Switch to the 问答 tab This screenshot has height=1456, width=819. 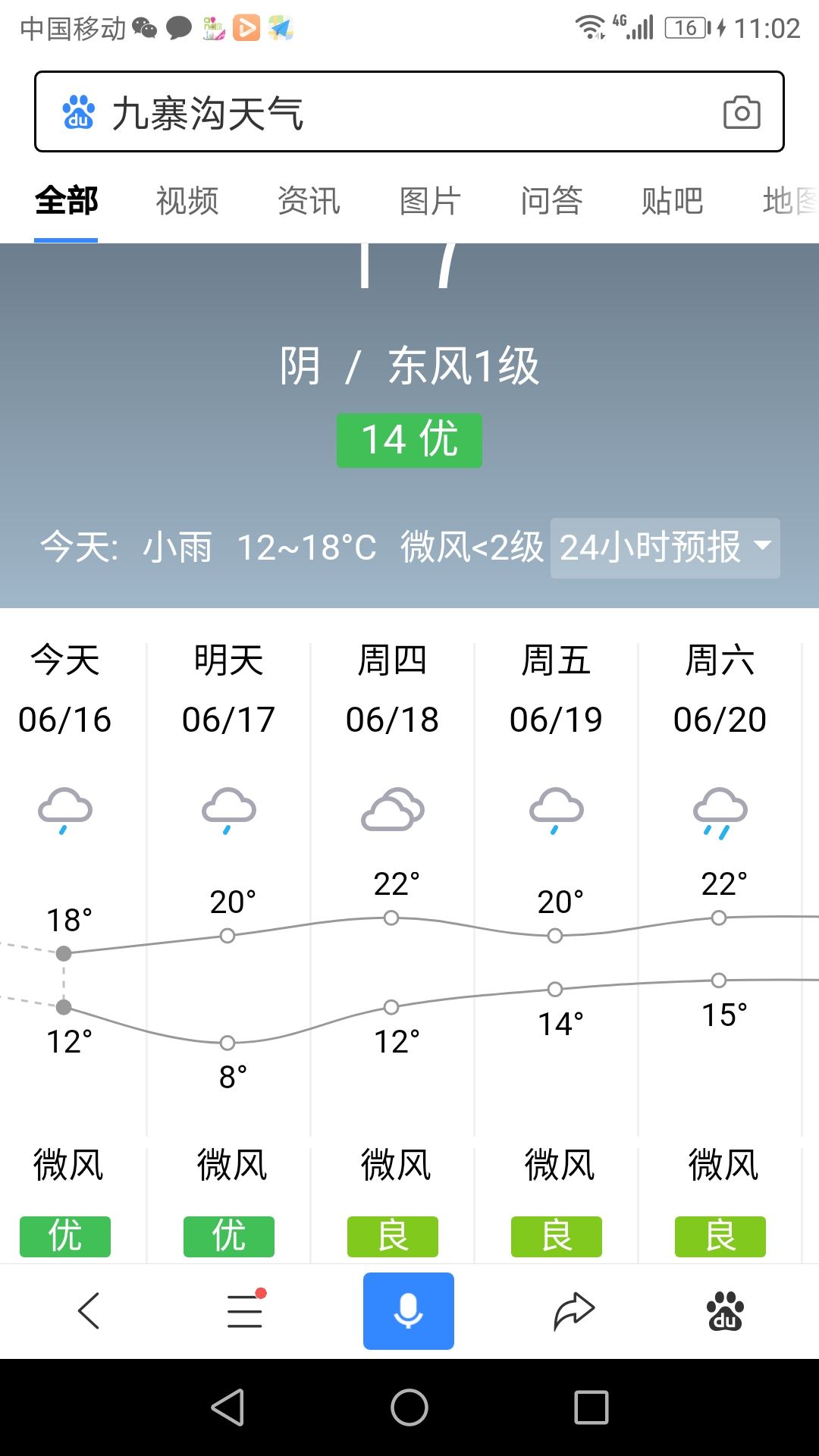point(551,201)
